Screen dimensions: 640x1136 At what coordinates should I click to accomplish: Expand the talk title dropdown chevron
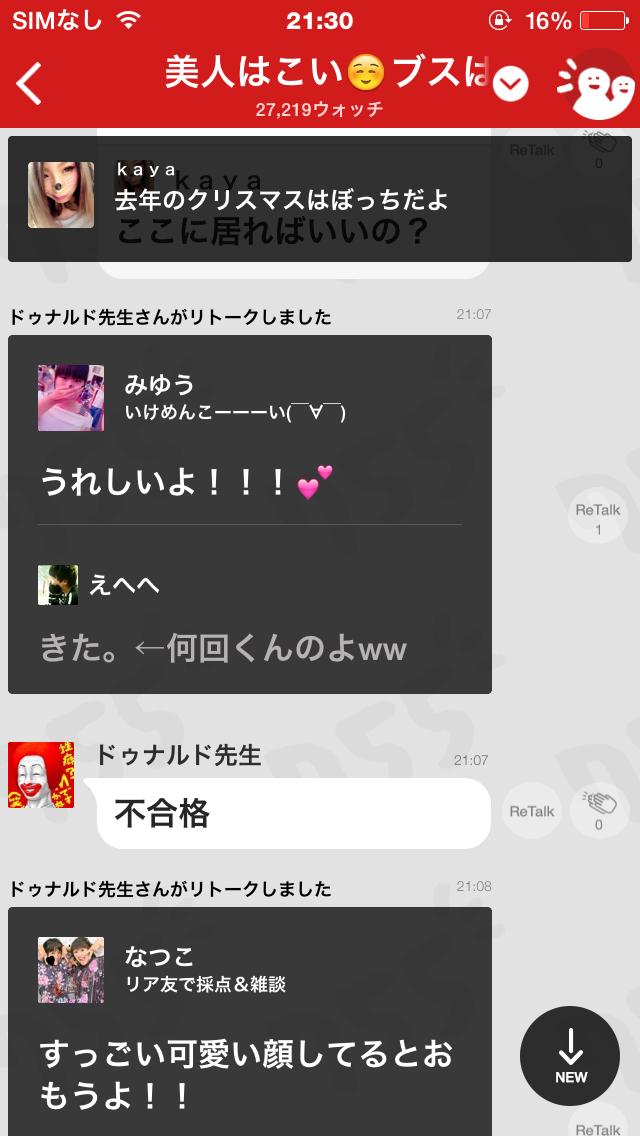tap(511, 84)
